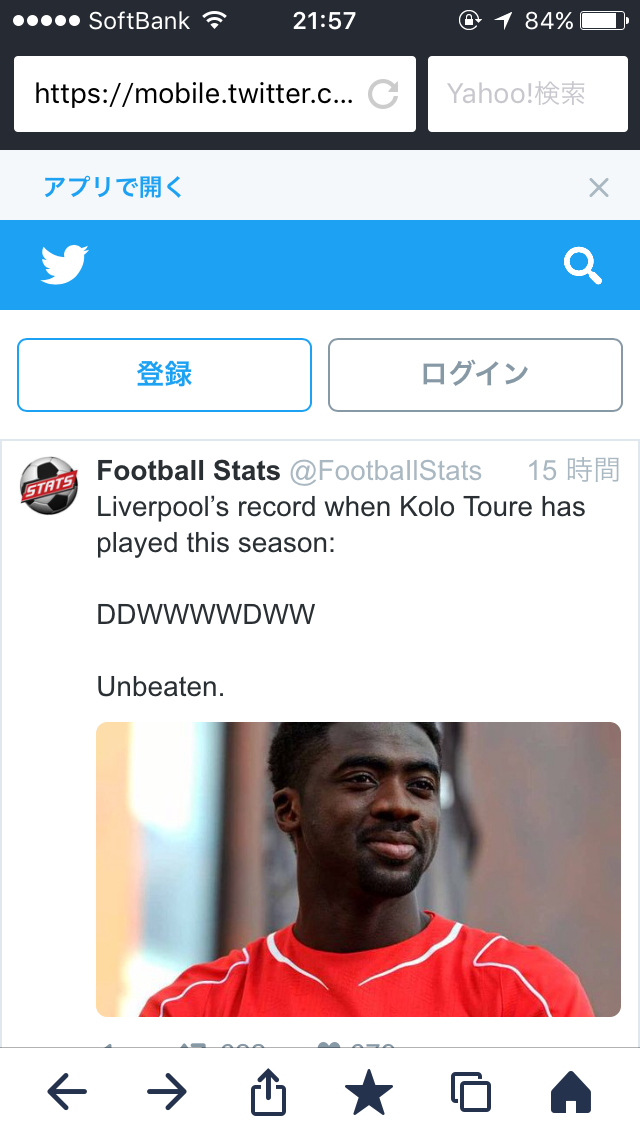Share this page from browser toolbar
This screenshot has width=640, height=1136.
click(x=268, y=1093)
